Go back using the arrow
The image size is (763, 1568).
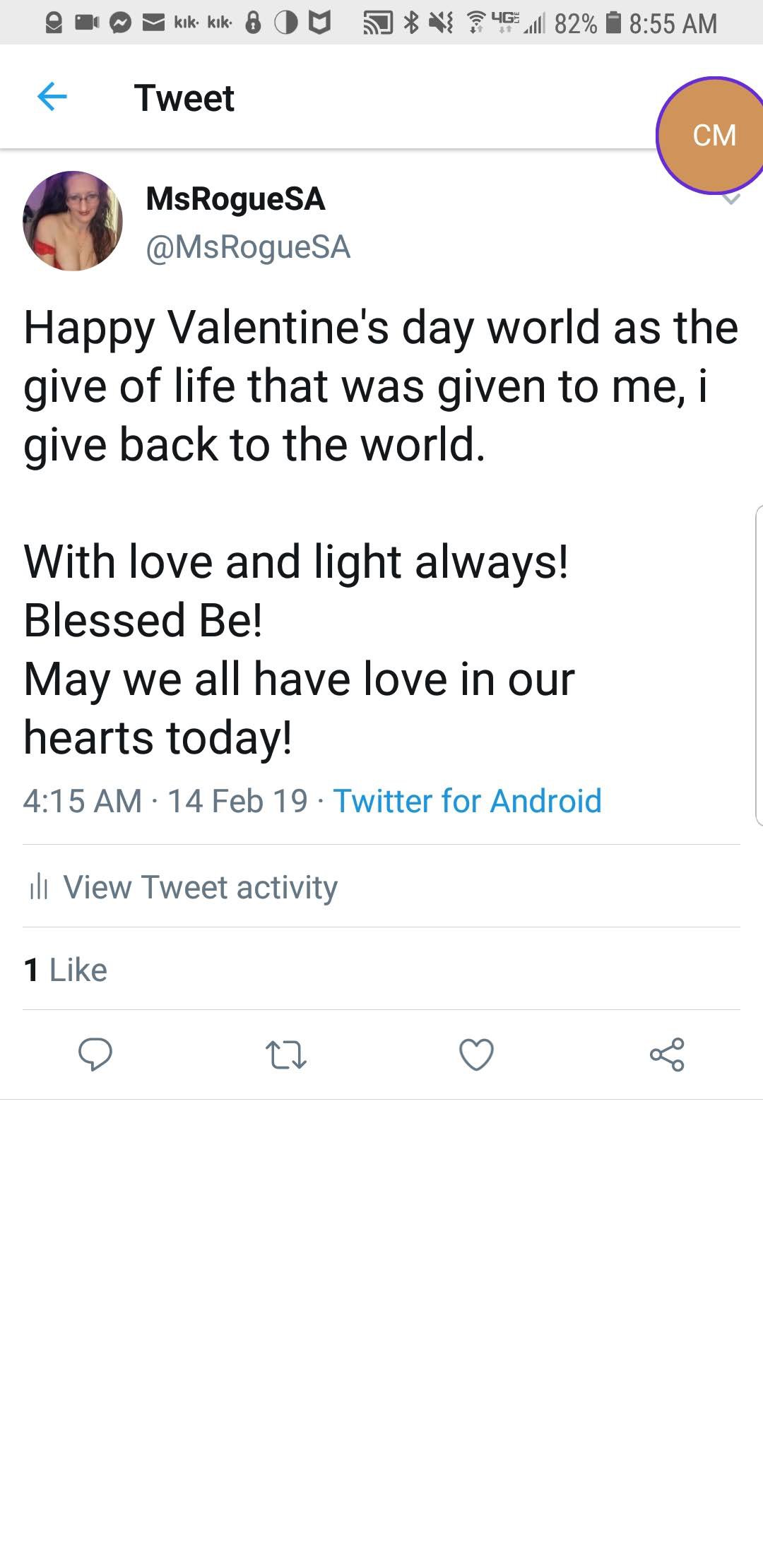(52, 97)
